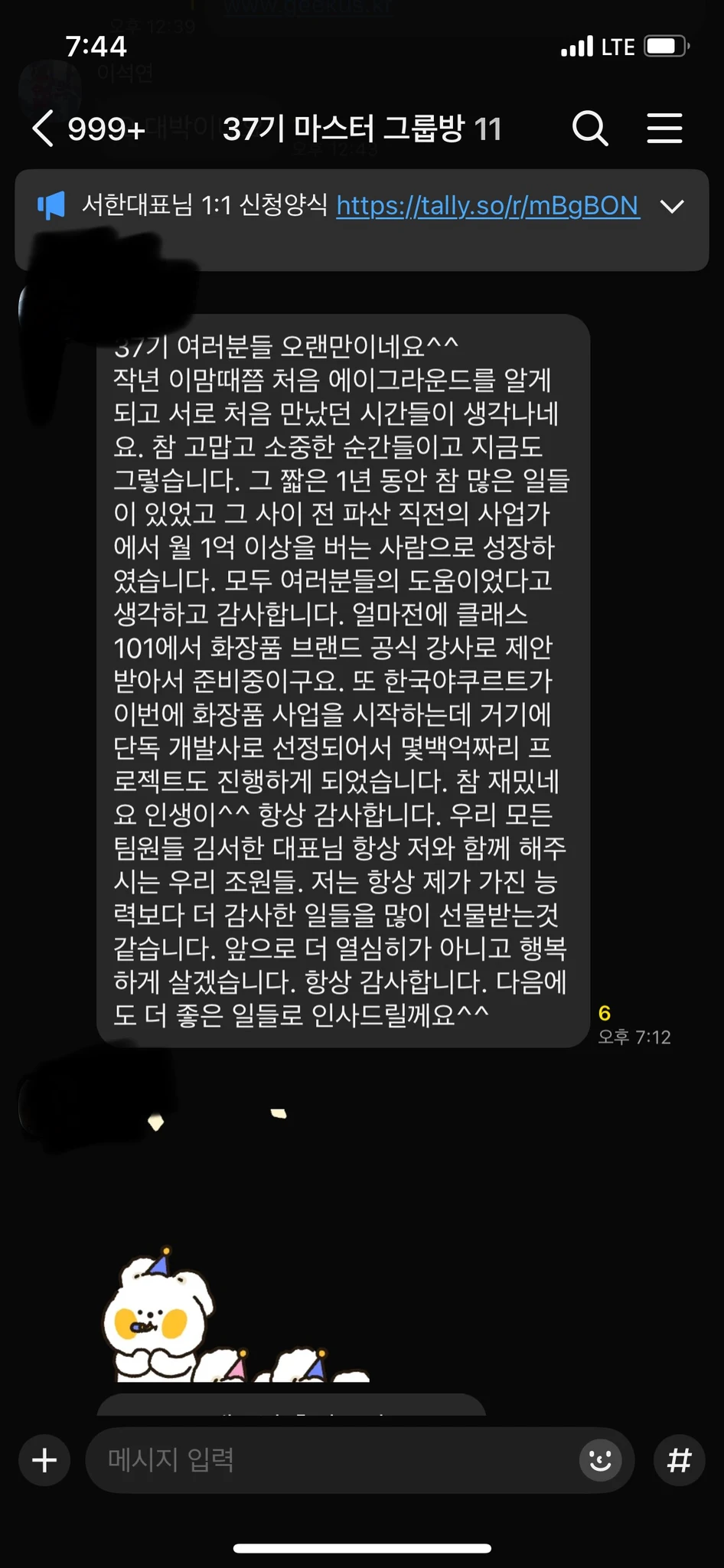724x1568 pixels.
Task: Open the emoticon picker
Action: (600, 1460)
